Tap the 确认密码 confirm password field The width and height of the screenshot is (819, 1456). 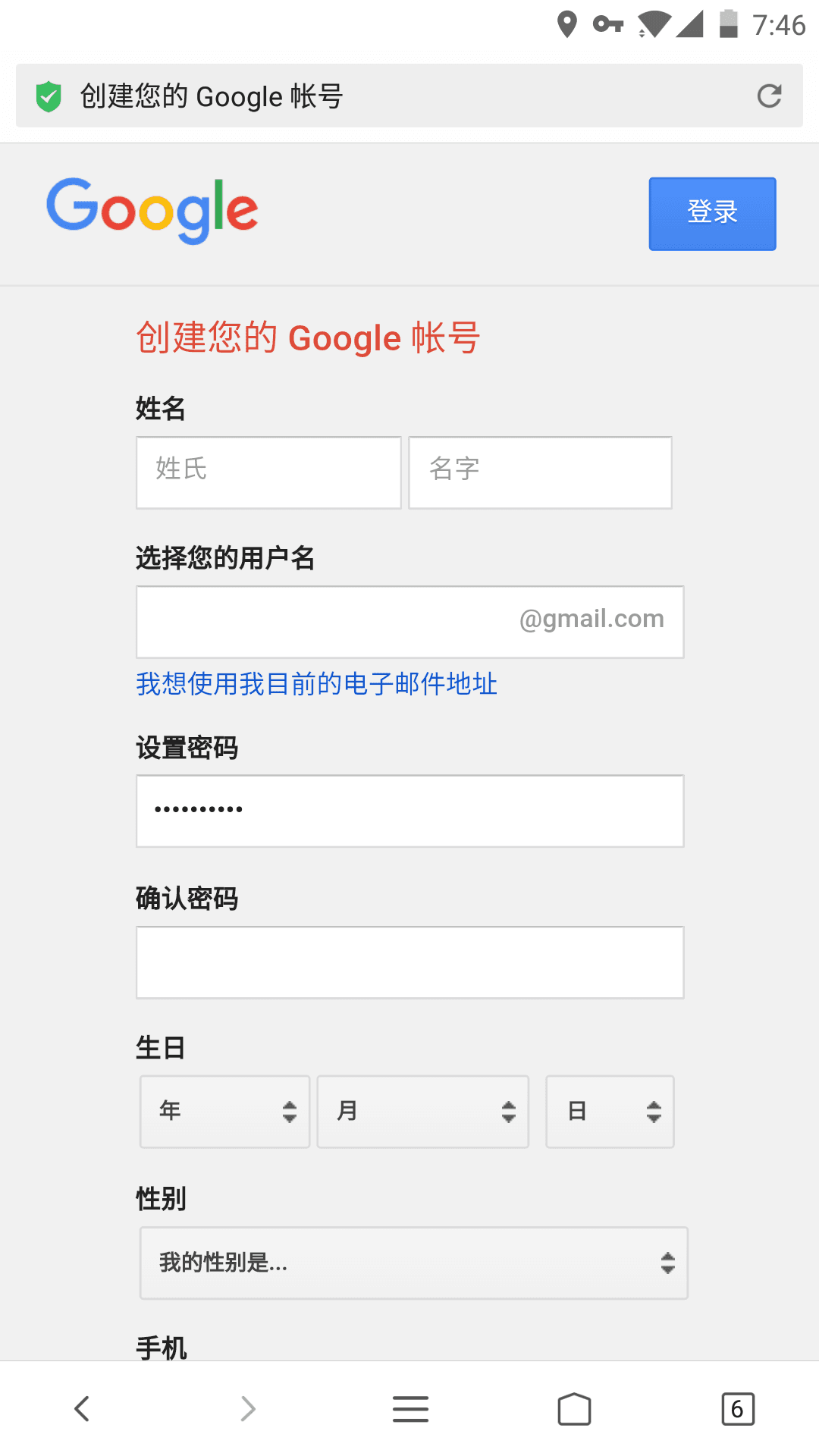(409, 962)
